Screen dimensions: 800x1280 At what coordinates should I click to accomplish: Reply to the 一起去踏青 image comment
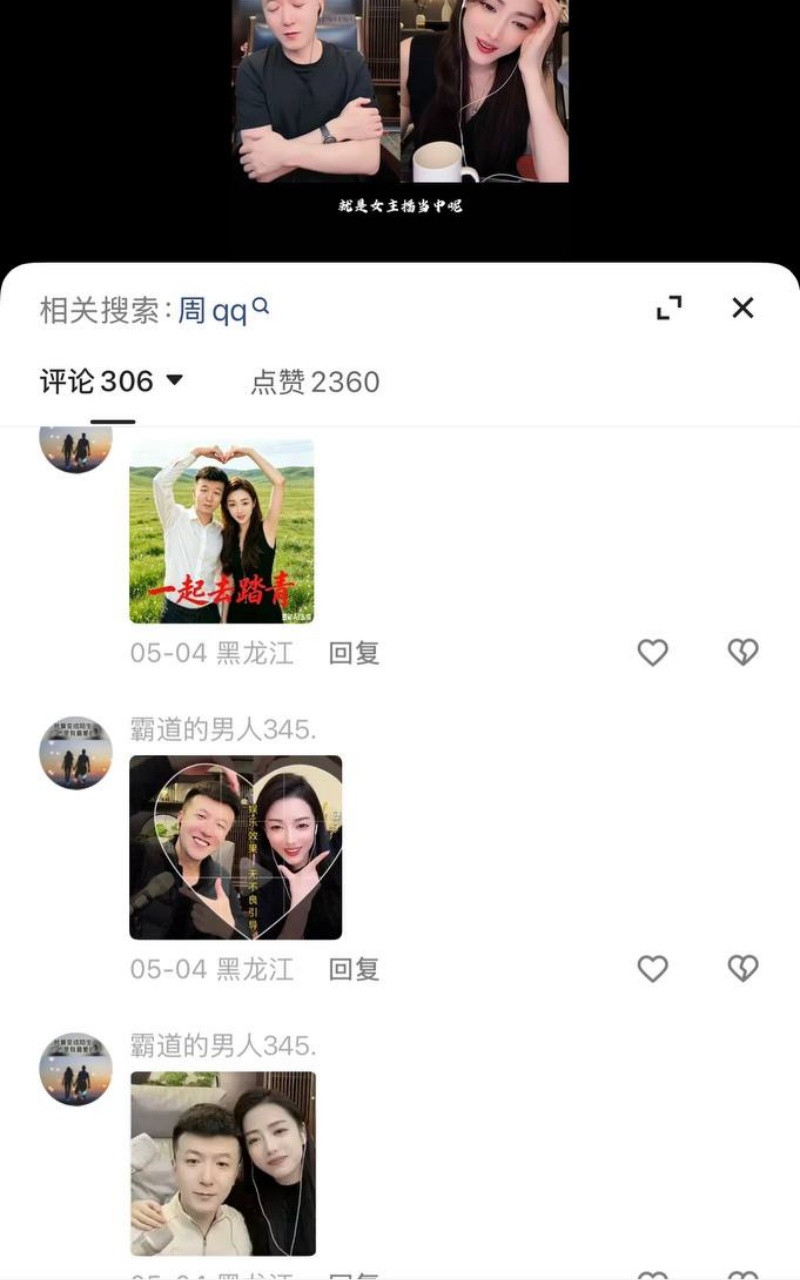coord(354,653)
